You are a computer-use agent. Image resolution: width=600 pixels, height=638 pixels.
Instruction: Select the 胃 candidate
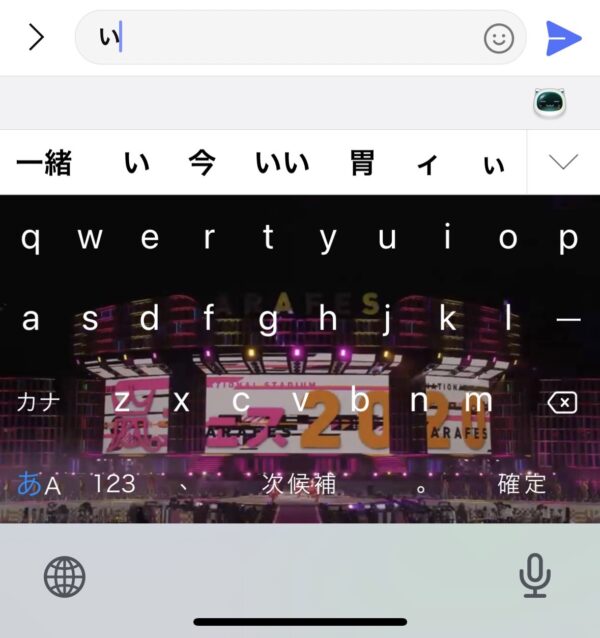[x=362, y=163]
